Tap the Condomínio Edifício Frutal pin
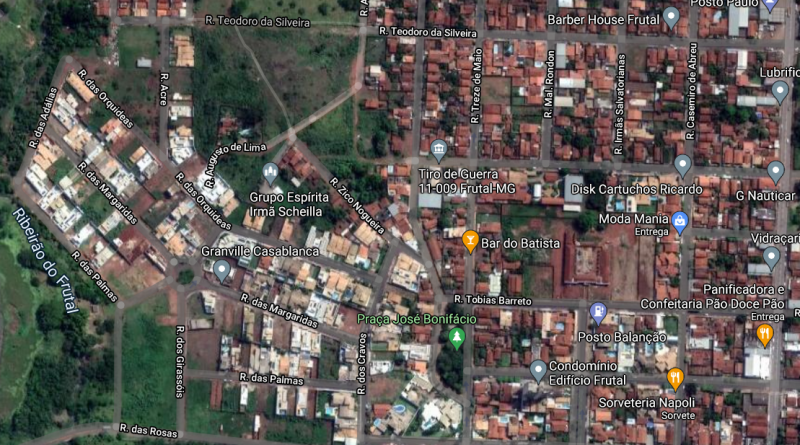This screenshot has width=800, height=445. pyautogui.click(x=538, y=371)
